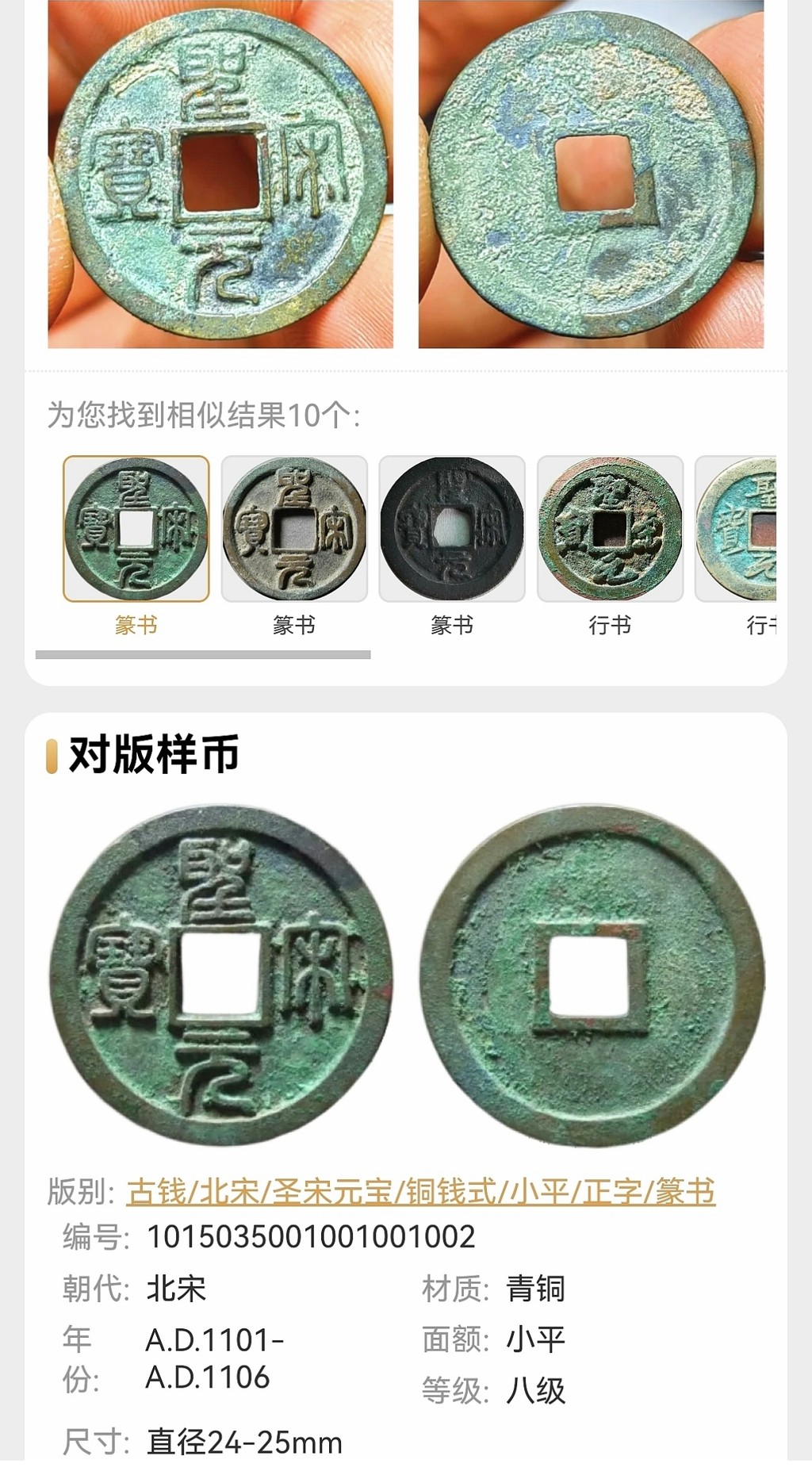Select the first 行书 similar result thumbnail

[610, 529]
